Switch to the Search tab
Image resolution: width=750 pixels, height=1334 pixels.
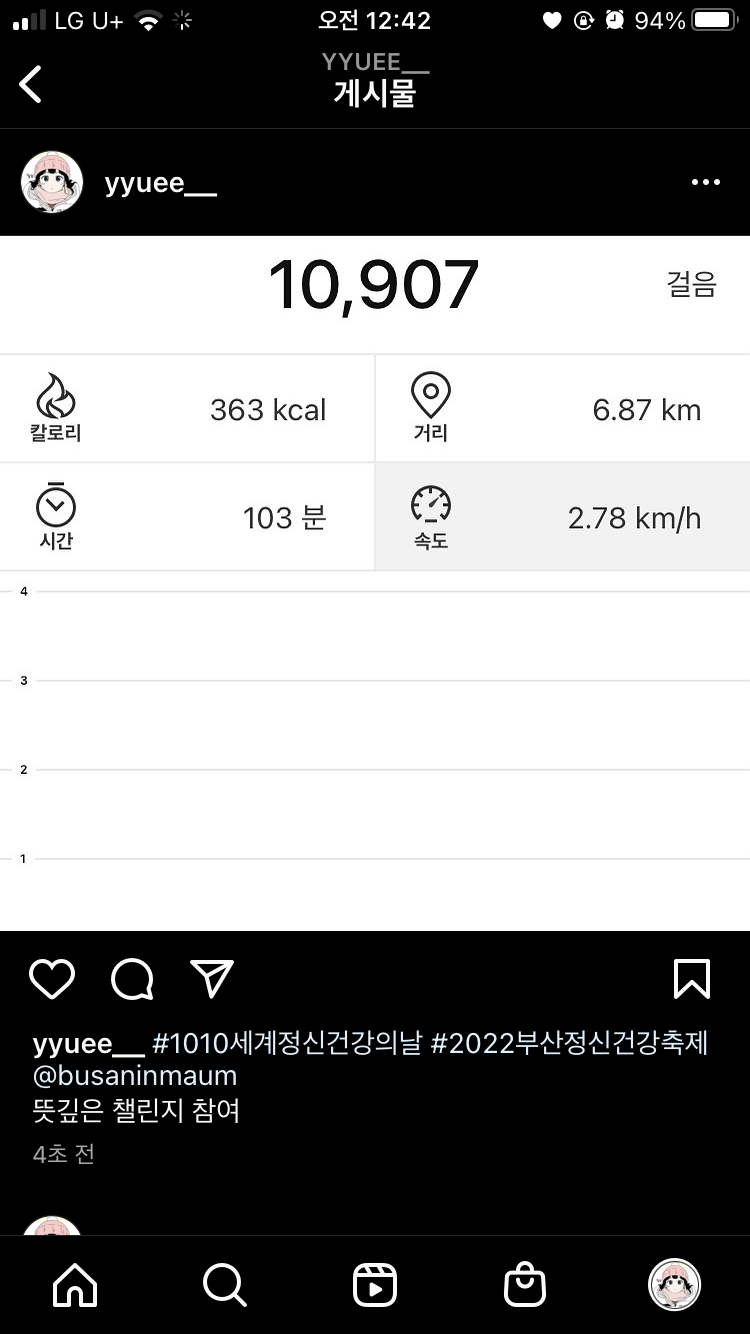pos(224,1285)
